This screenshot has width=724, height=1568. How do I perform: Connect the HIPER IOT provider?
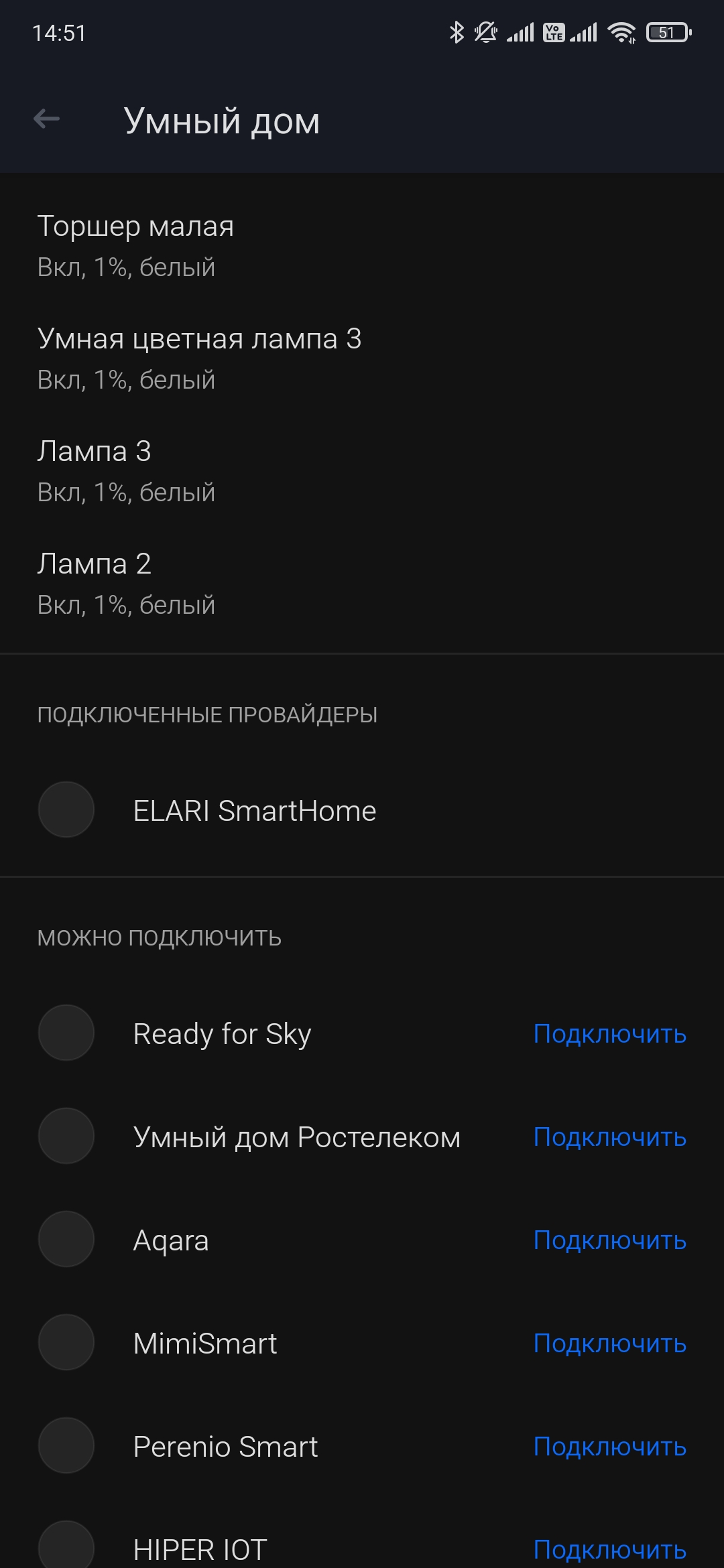pos(609,1549)
